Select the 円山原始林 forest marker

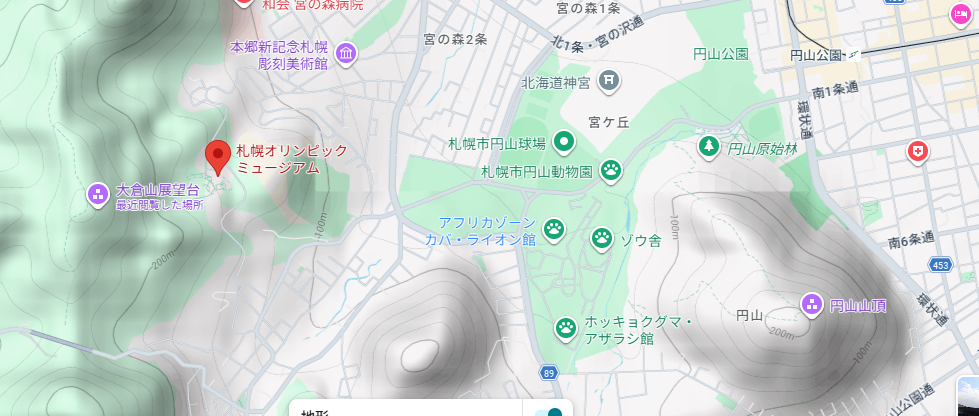(x=709, y=147)
